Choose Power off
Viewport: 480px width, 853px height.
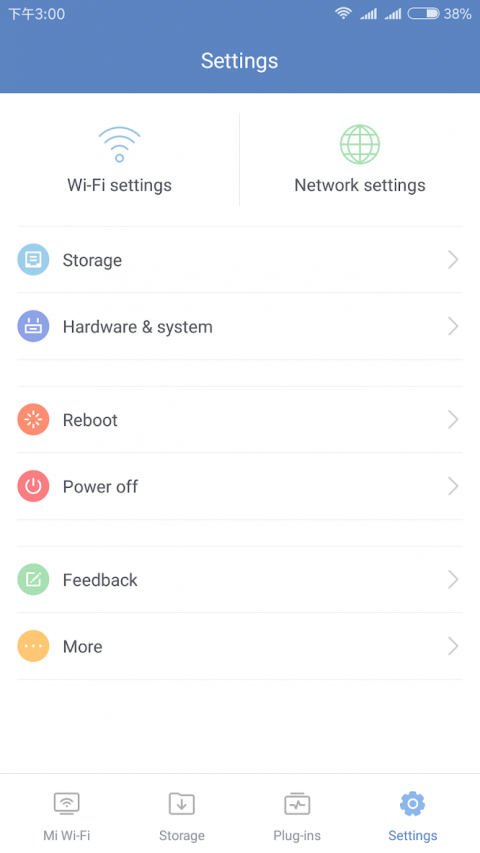[240, 486]
